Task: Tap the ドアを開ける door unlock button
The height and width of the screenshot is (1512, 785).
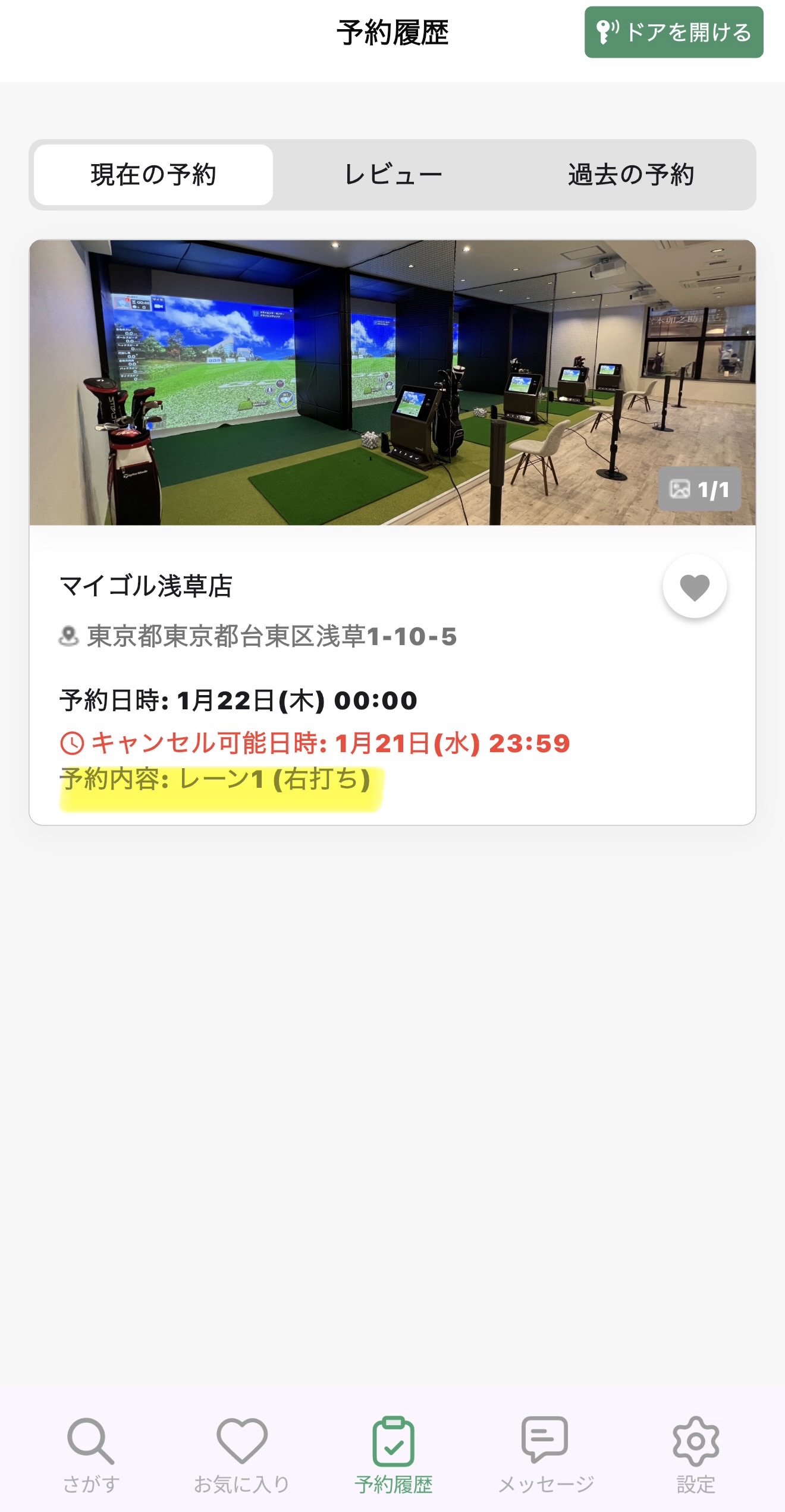Action: tap(673, 32)
